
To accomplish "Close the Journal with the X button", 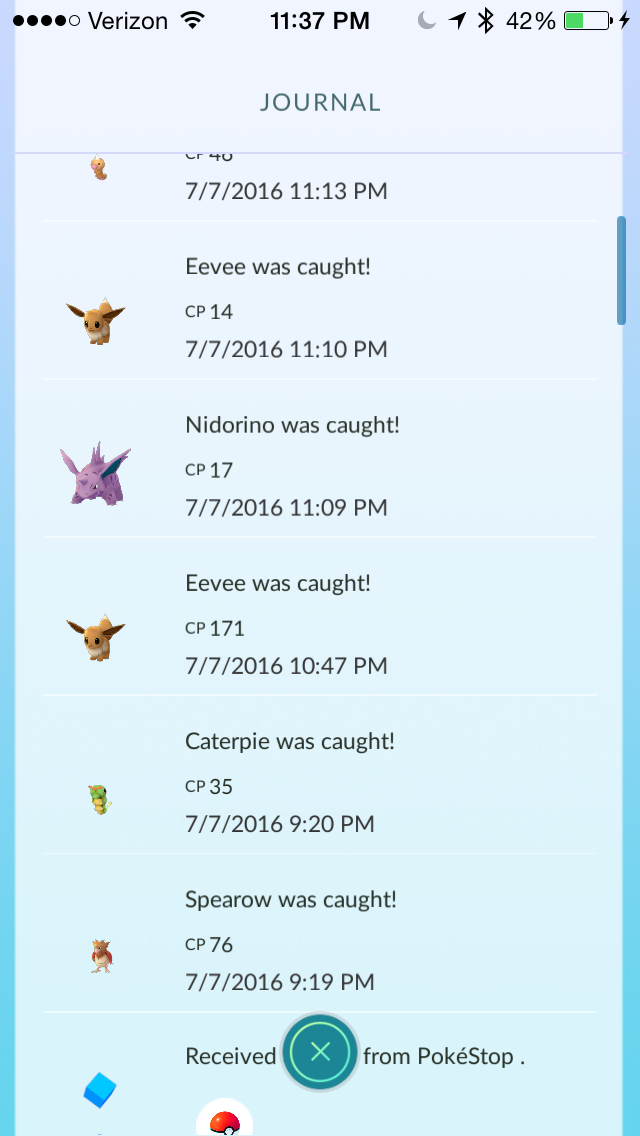I will tap(320, 1051).
